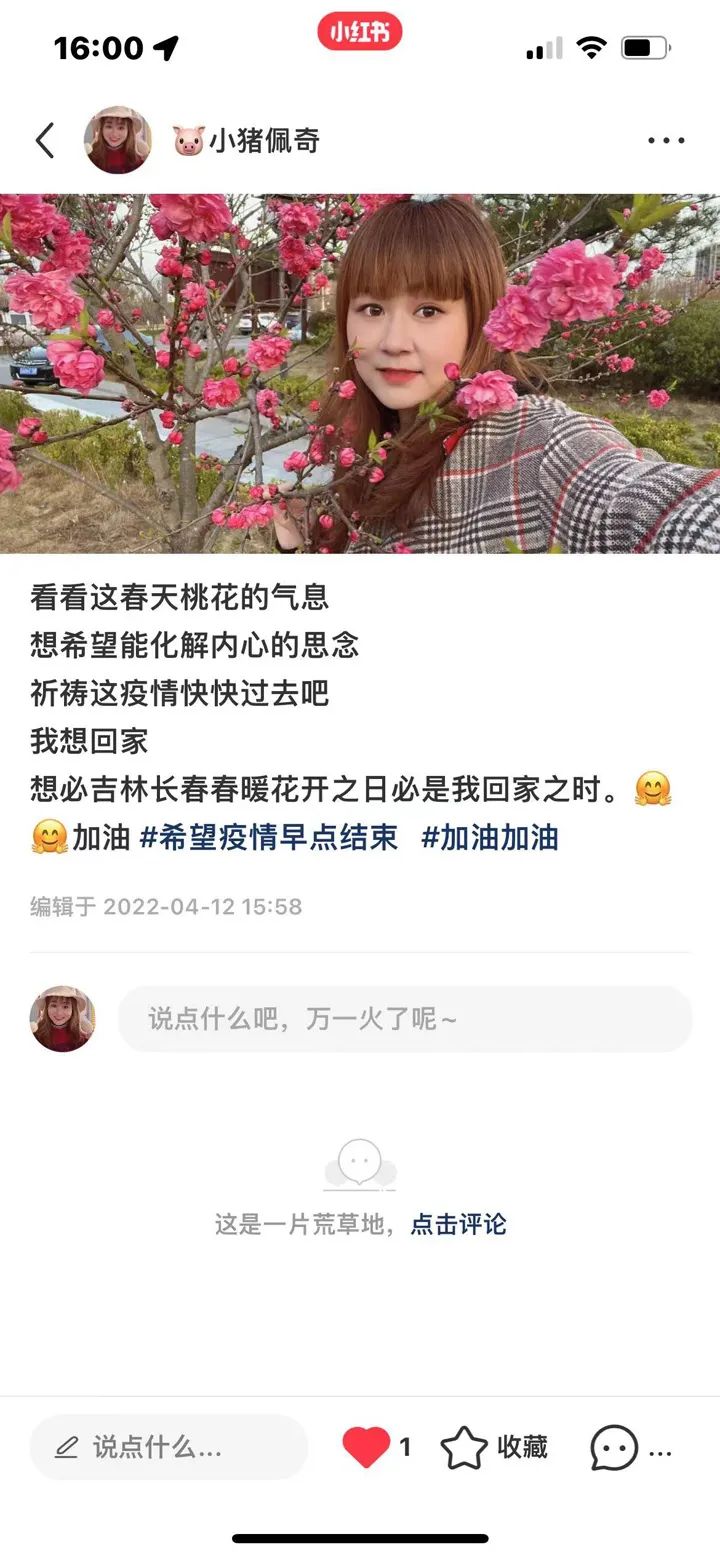Tap the 点击评论 link
Screen dimensions: 720x1558
pos(458,1224)
